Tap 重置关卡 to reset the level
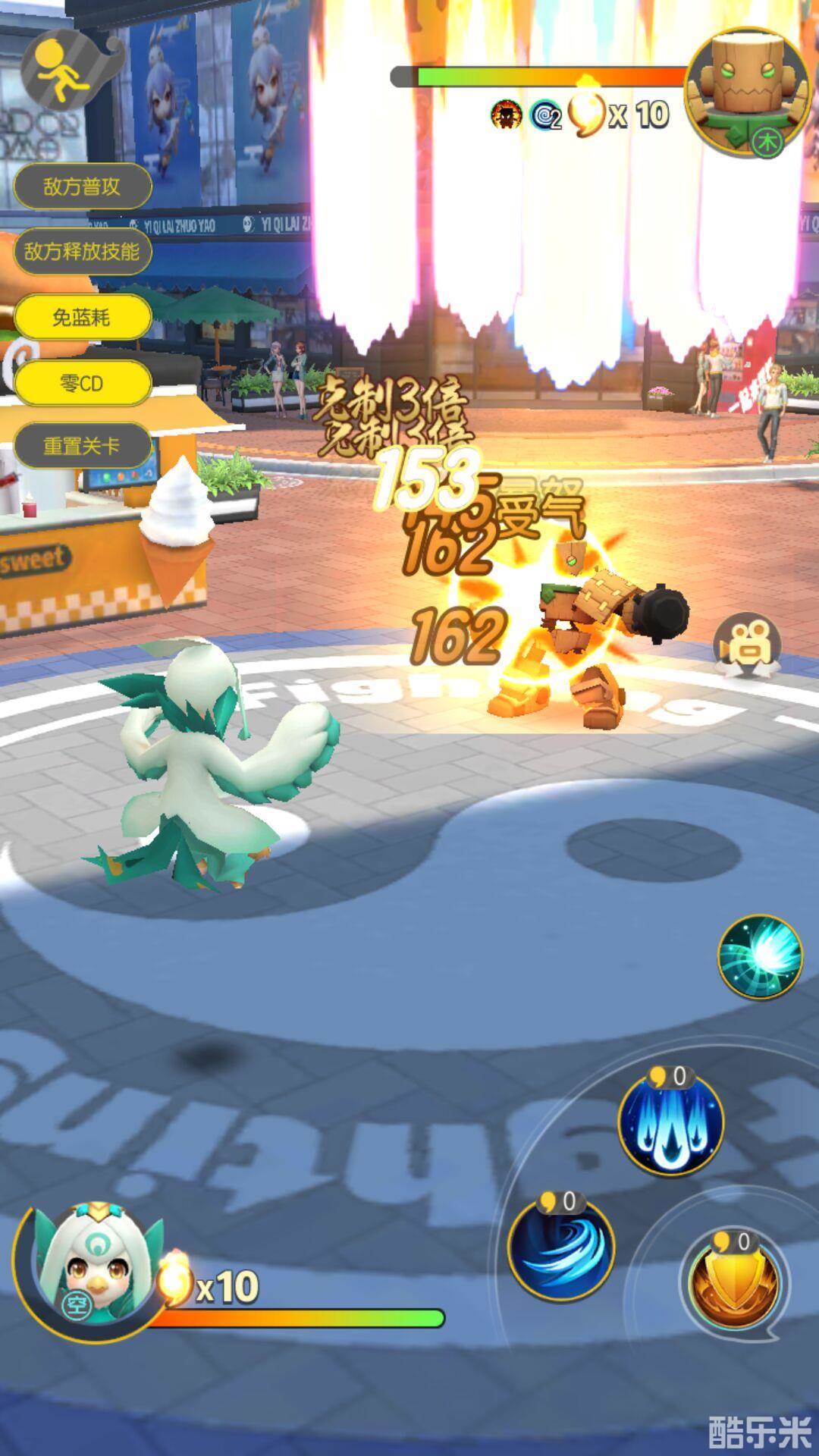The width and height of the screenshot is (819, 1456). (82, 446)
